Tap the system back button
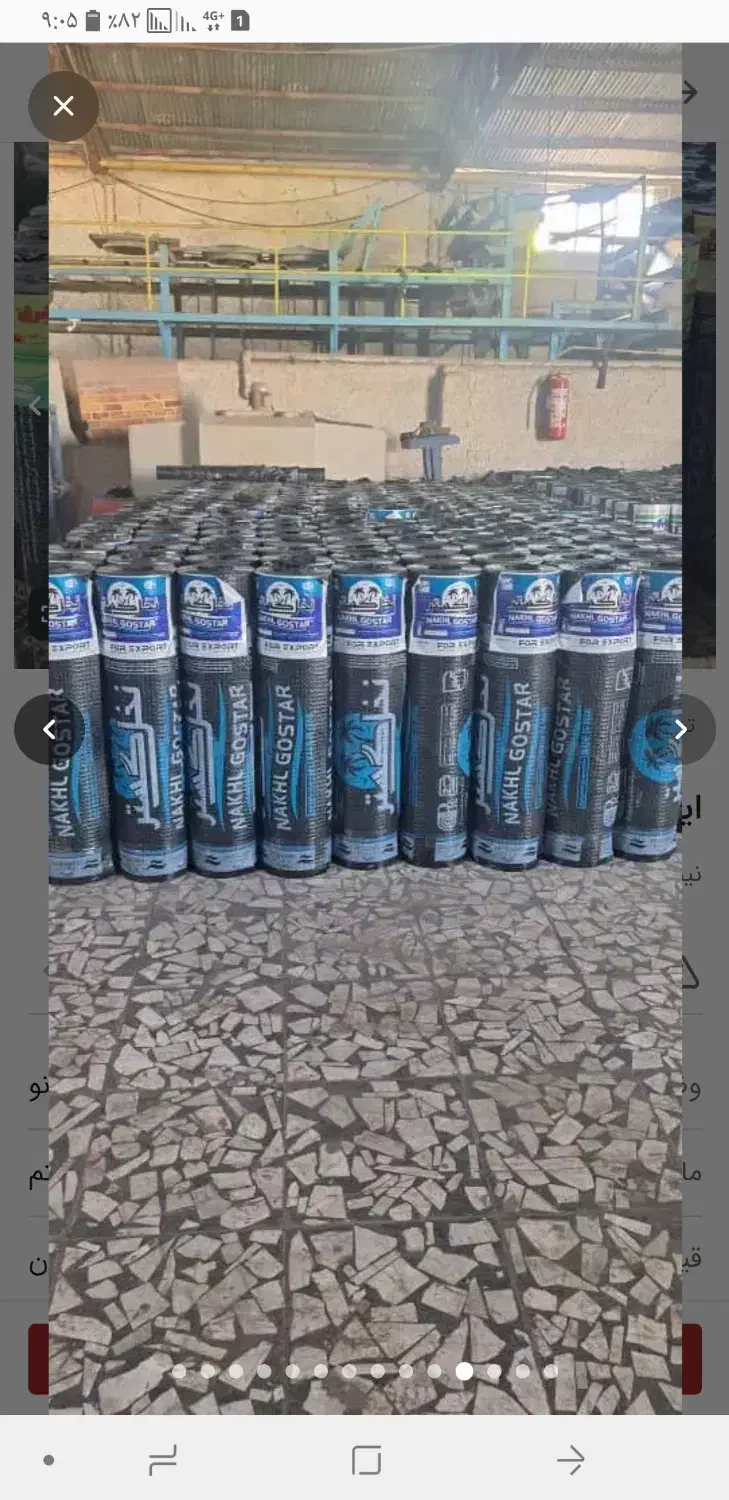 tap(571, 1461)
